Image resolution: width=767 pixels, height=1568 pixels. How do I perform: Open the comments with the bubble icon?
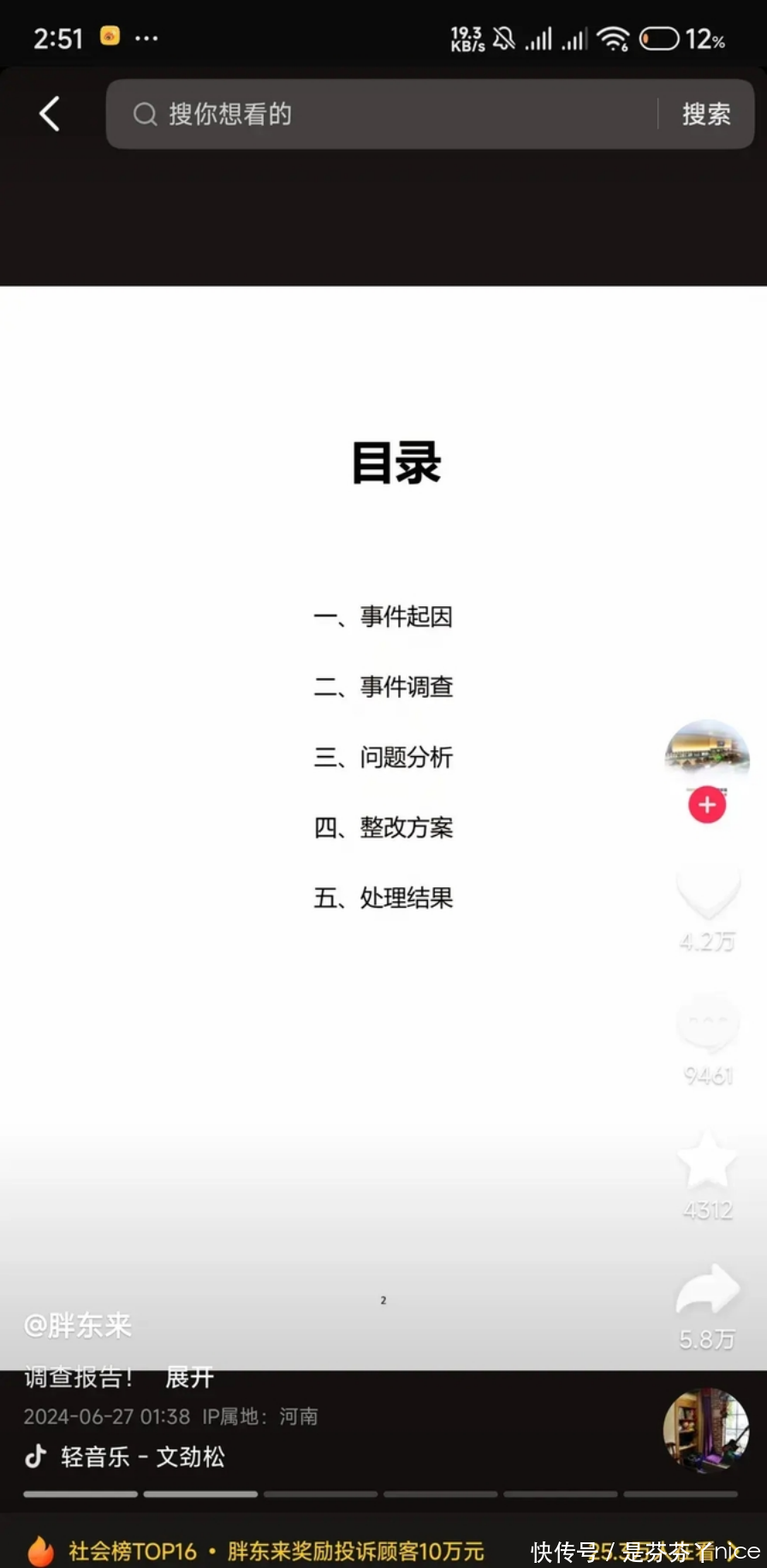click(x=707, y=1024)
